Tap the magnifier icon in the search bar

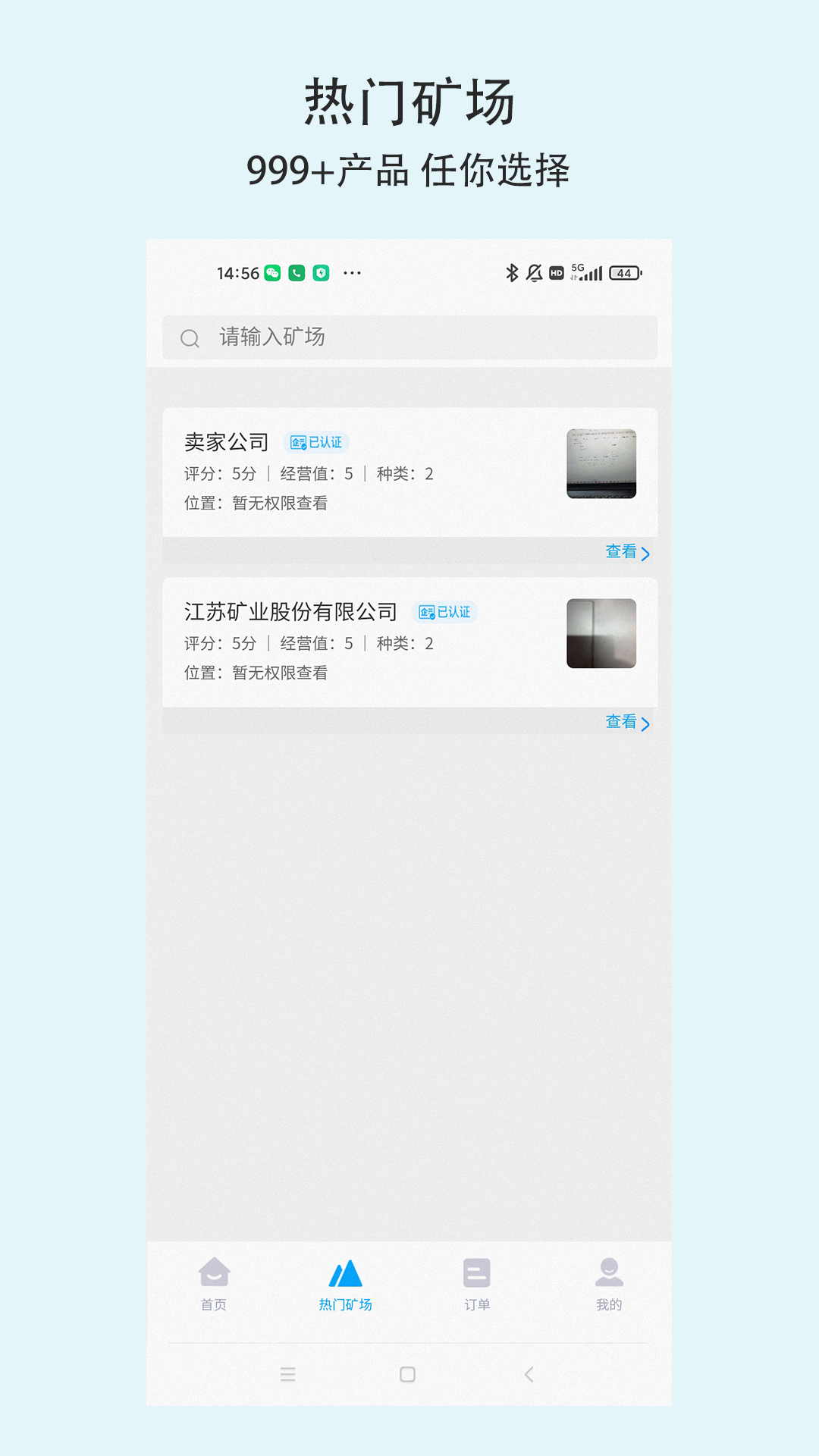coord(190,338)
